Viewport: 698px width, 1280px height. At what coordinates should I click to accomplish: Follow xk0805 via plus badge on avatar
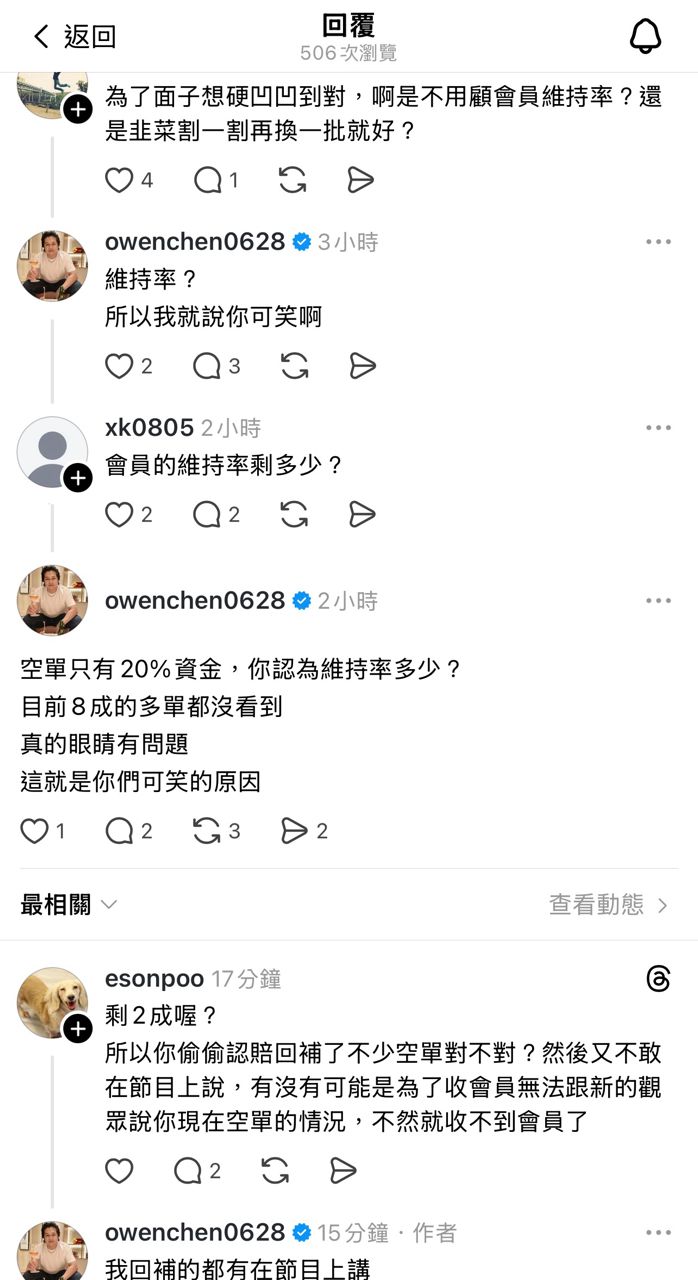77,479
